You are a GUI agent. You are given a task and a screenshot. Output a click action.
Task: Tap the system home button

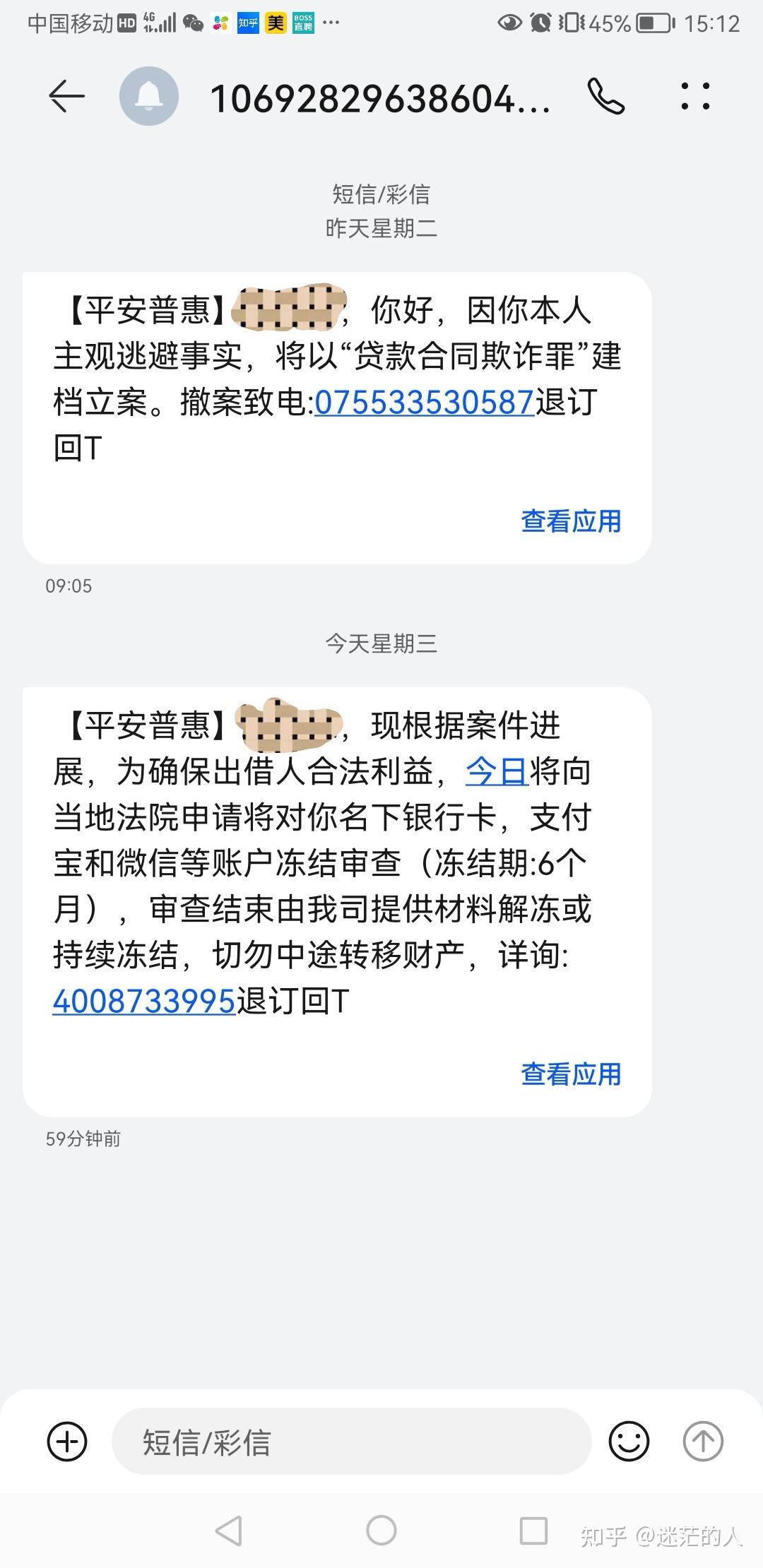[381, 1531]
